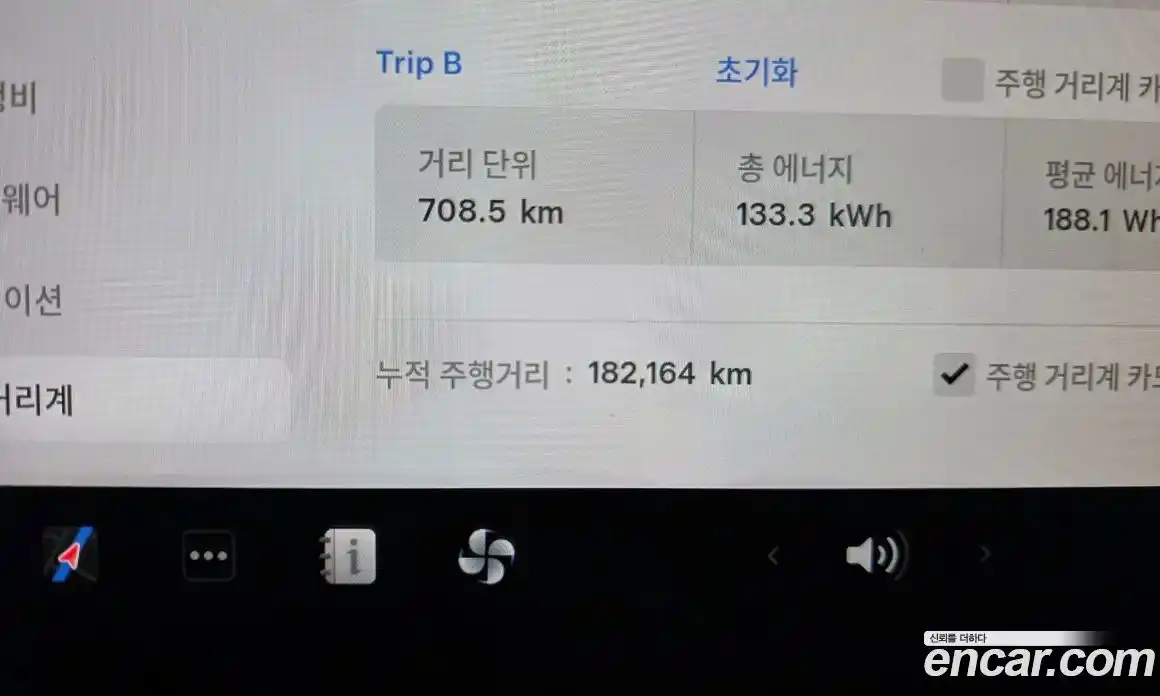Open the climate fan controls
This screenshot has height=696, width=1160.
point(486,556)
